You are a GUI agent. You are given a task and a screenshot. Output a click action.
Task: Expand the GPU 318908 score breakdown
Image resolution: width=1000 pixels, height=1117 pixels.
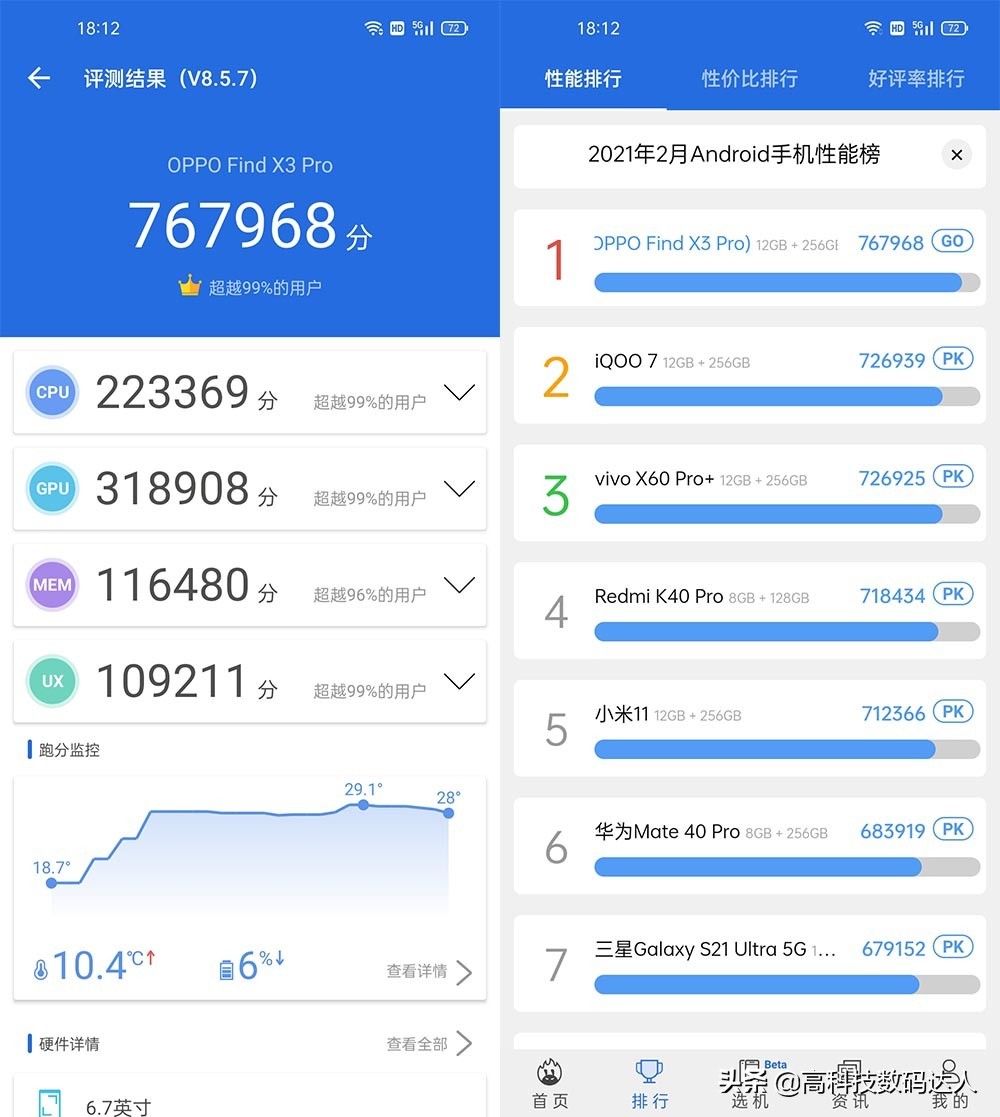pos(459,488)
